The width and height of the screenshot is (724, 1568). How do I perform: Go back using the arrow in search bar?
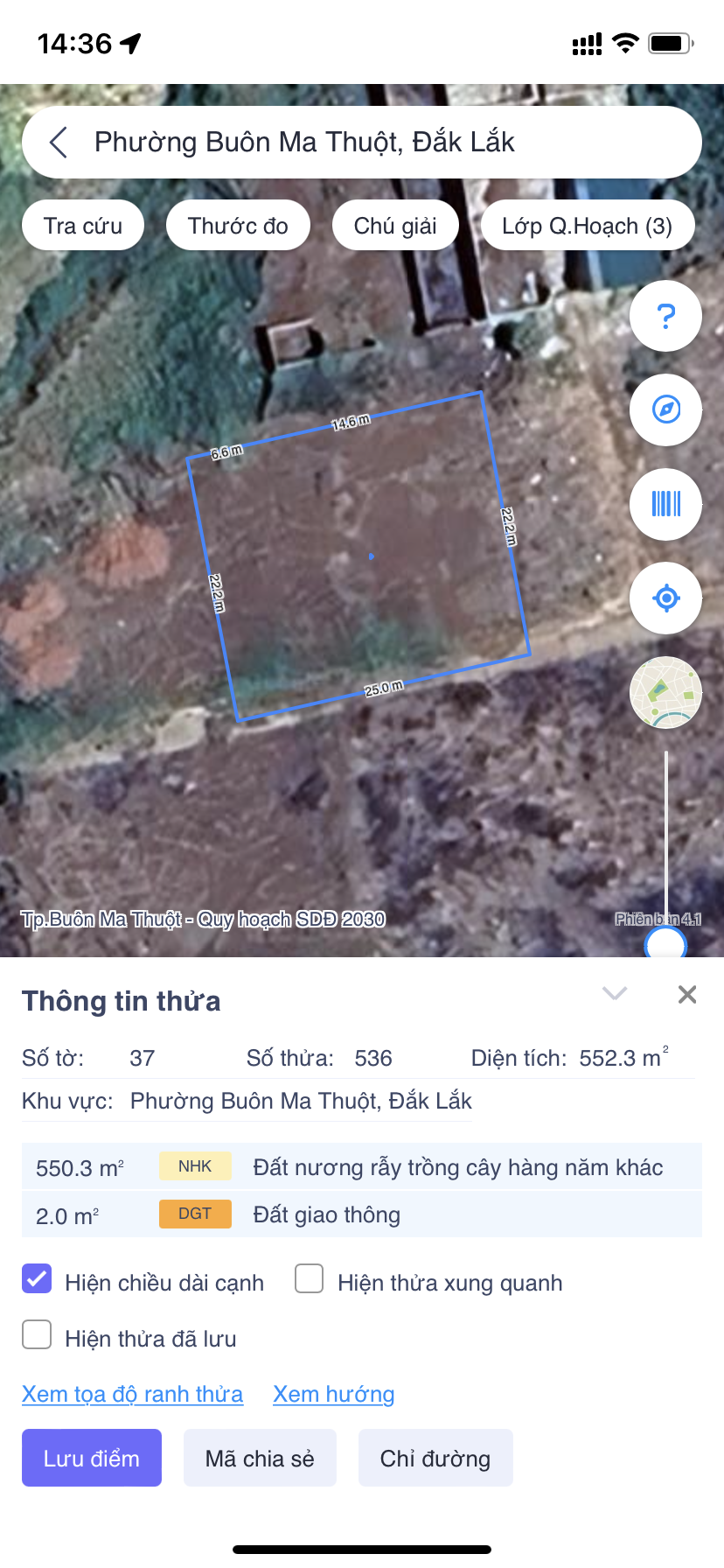tap(59, 143)
